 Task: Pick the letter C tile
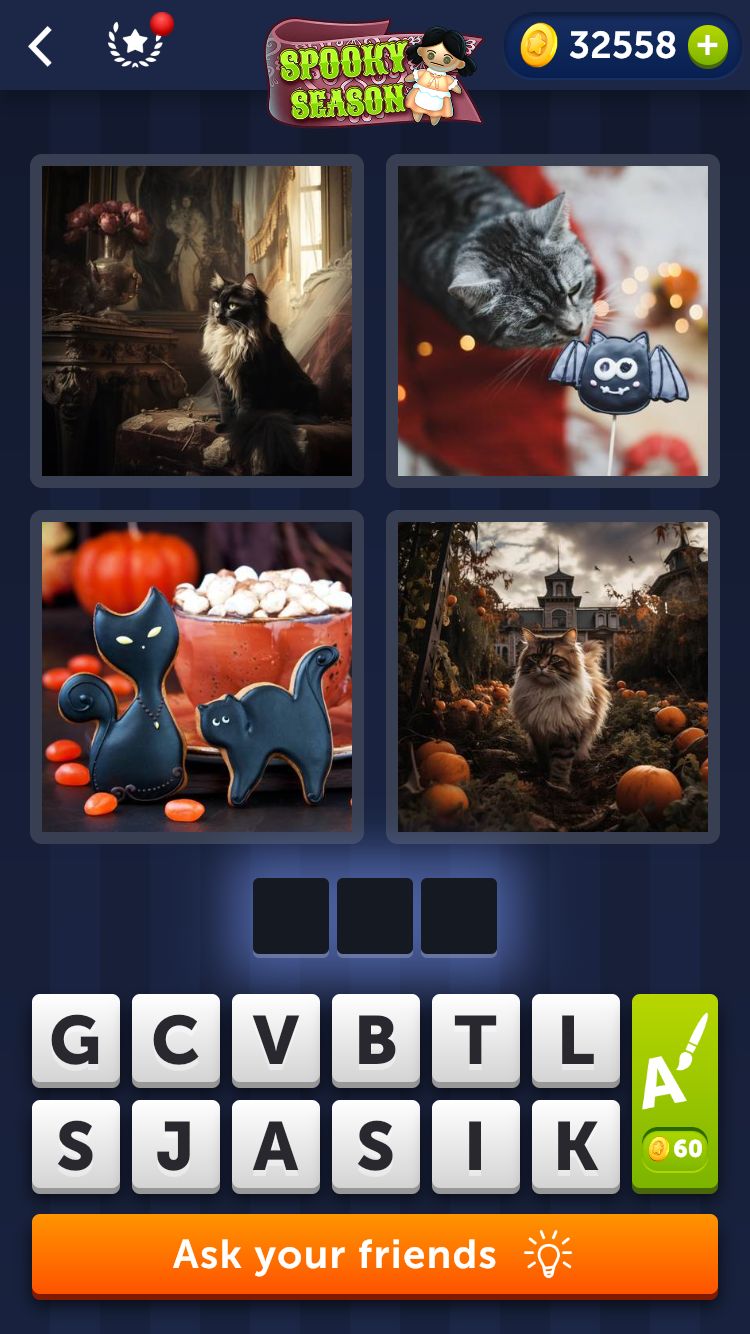176,1040
